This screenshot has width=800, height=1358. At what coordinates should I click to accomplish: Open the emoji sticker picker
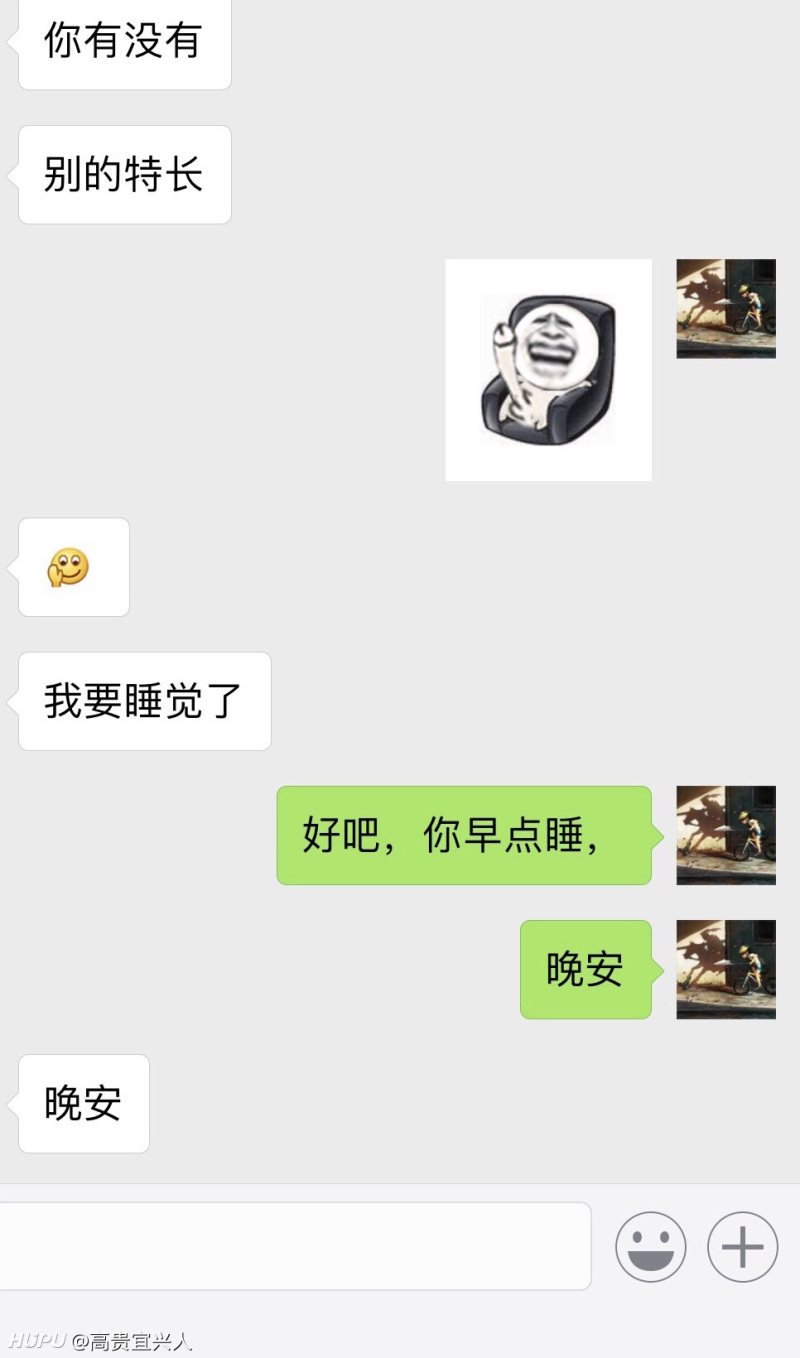pos(651,1247)
